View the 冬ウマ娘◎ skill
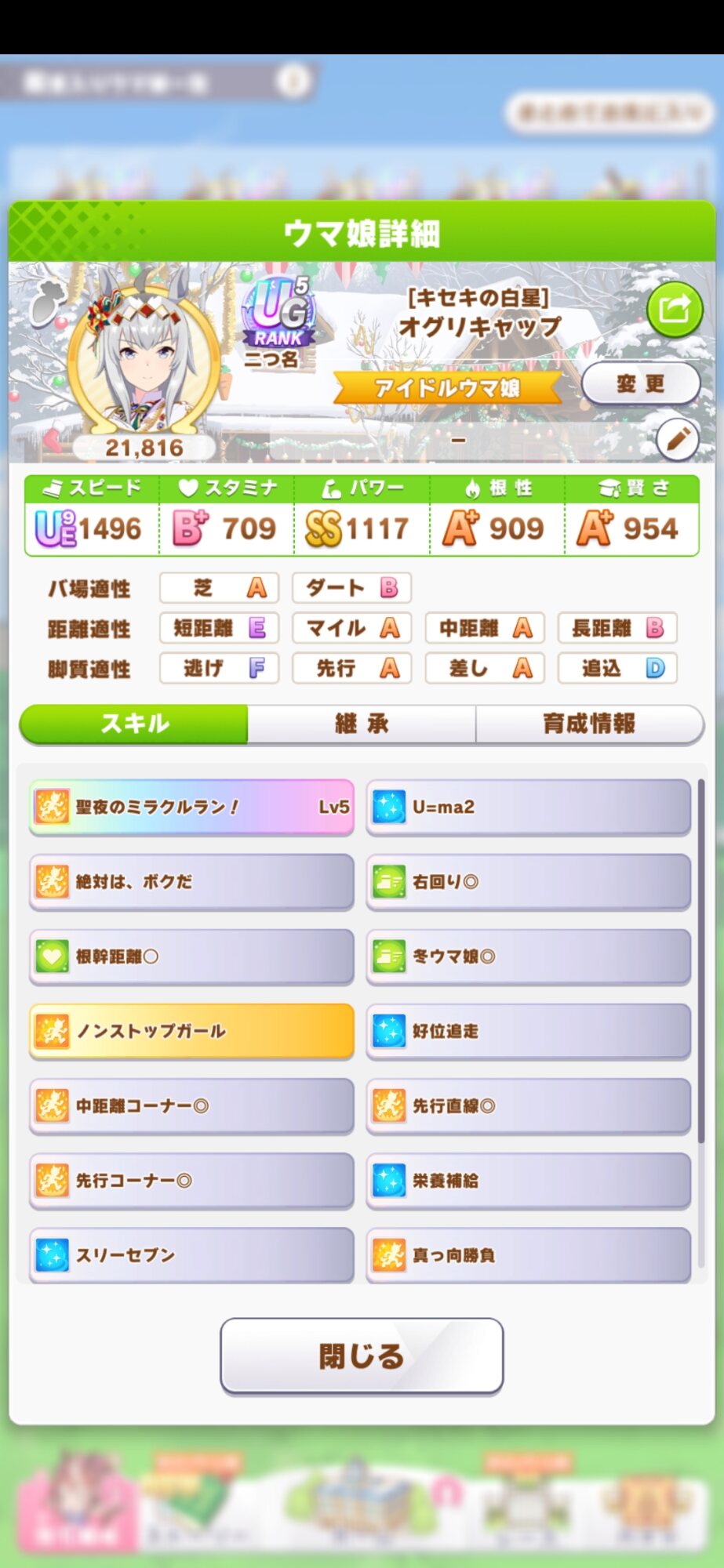This screenshot has width=724, height=1568. click(x=528, y=956)
